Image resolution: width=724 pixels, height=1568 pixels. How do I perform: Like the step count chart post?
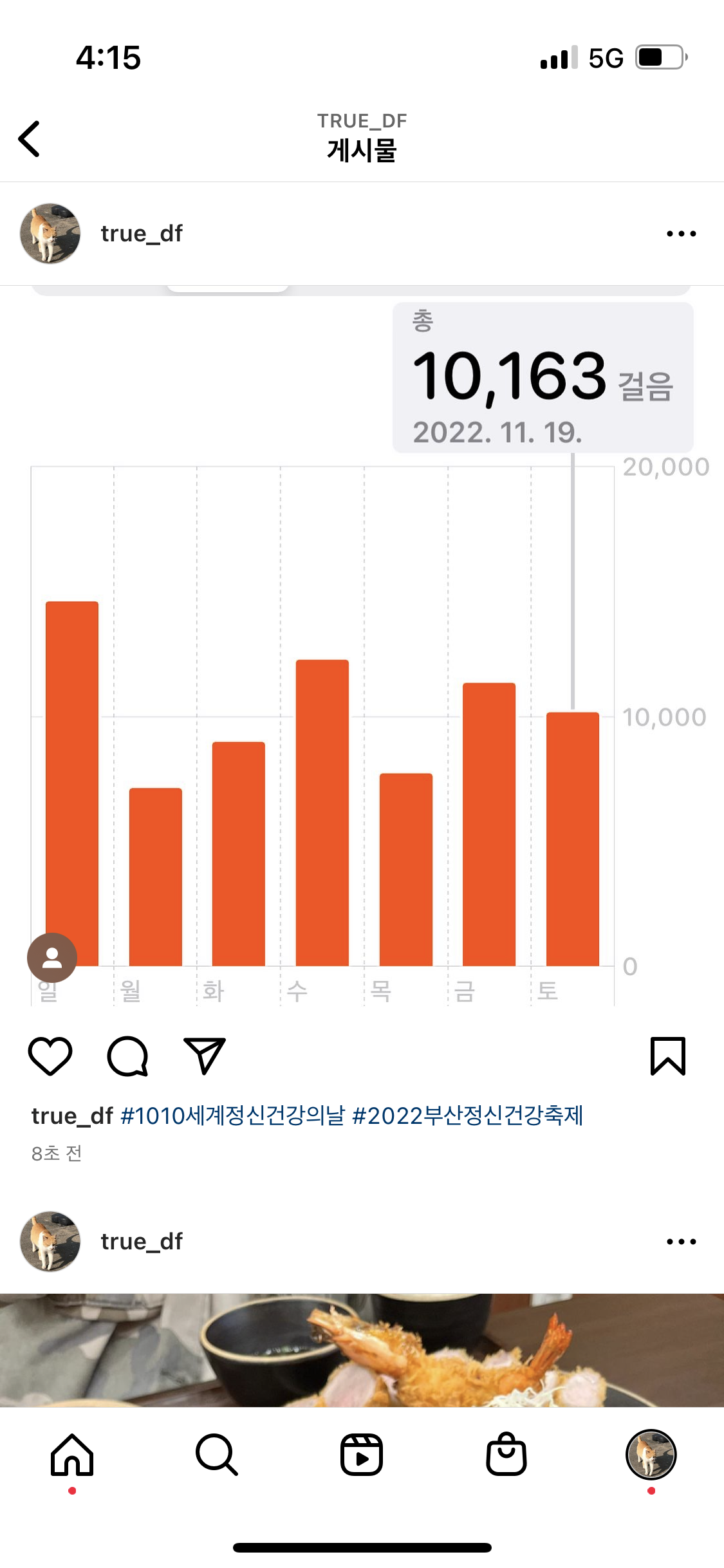[x=50, y=1056]
